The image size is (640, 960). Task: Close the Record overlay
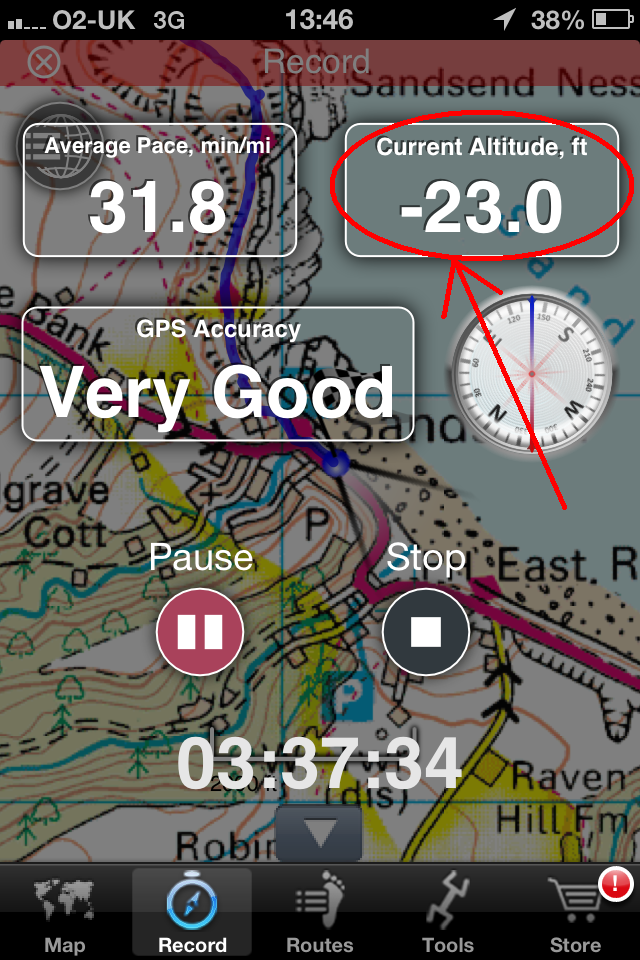pos(43,63)
